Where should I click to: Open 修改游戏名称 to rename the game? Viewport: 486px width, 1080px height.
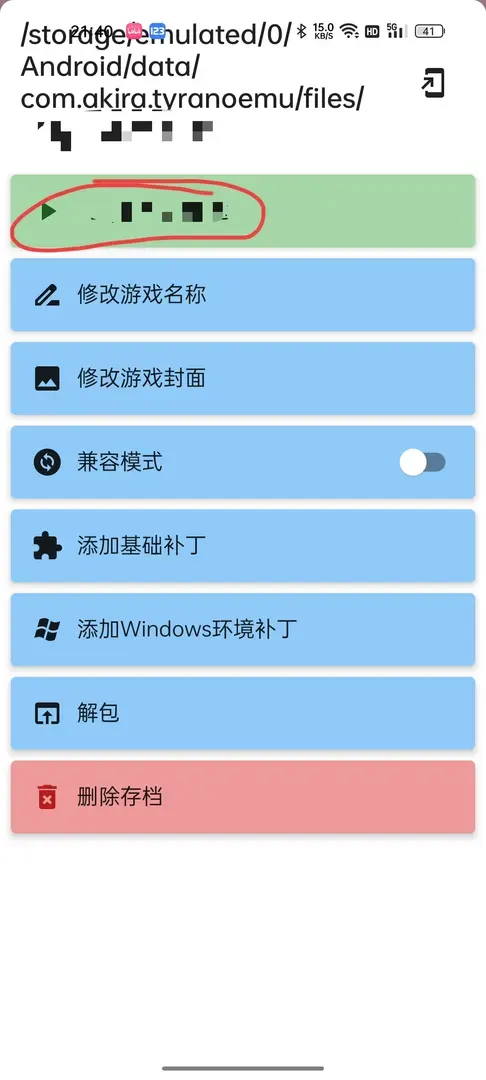(243, 295)
